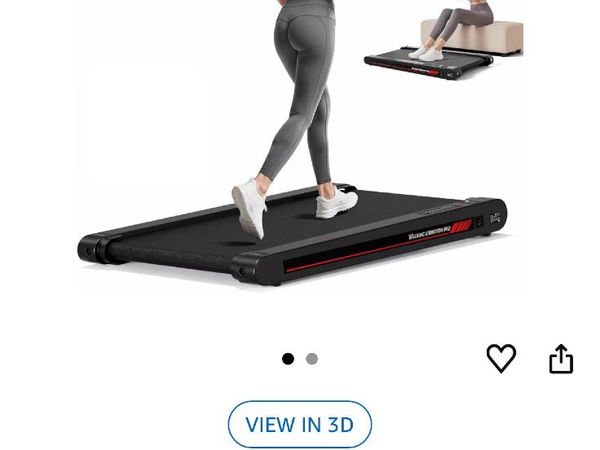
Task: Share this treadmill product
Action: [x=561, y=358]
